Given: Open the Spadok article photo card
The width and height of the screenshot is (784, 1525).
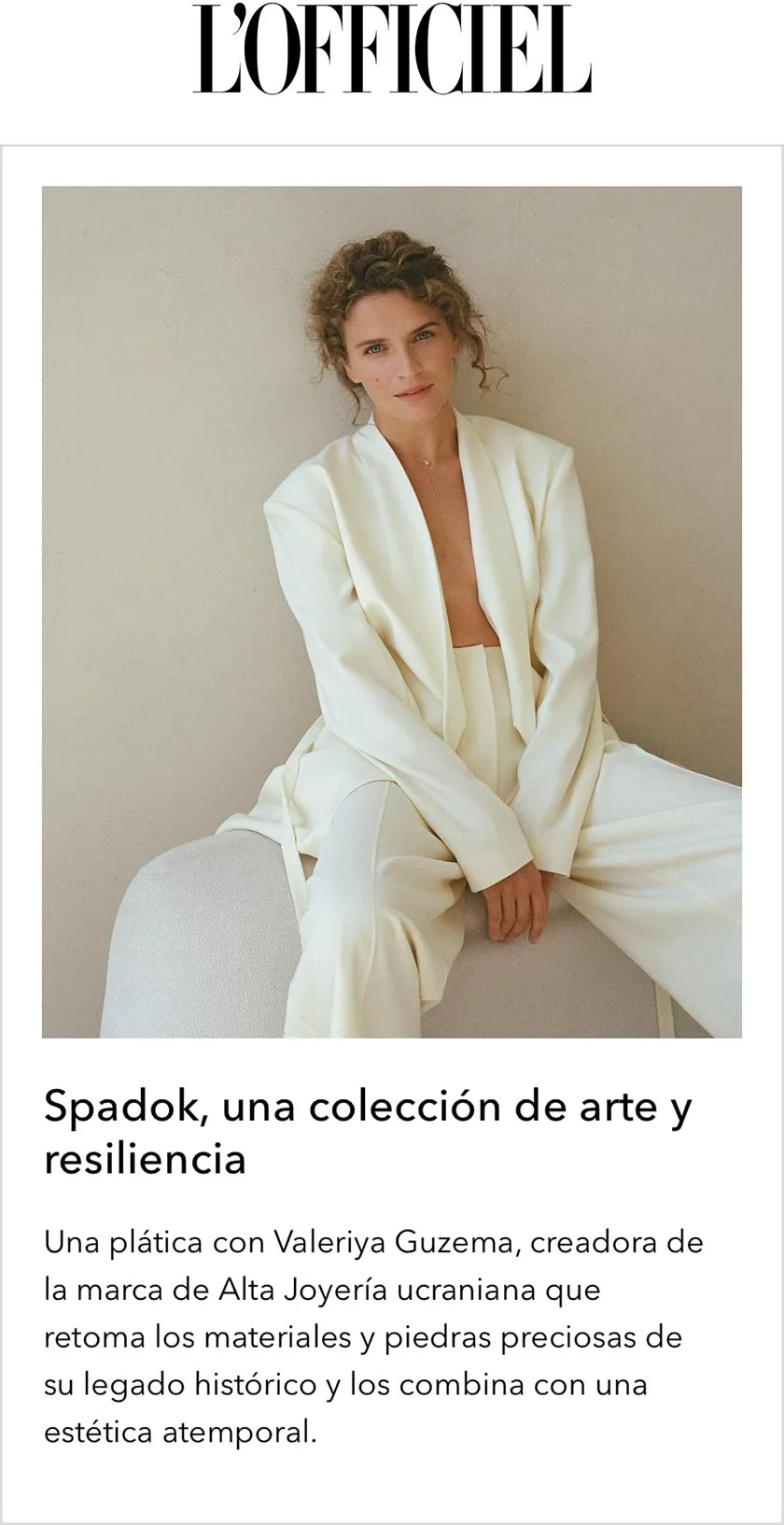Looking at the screenshot, I should click(x=392, y=613).
